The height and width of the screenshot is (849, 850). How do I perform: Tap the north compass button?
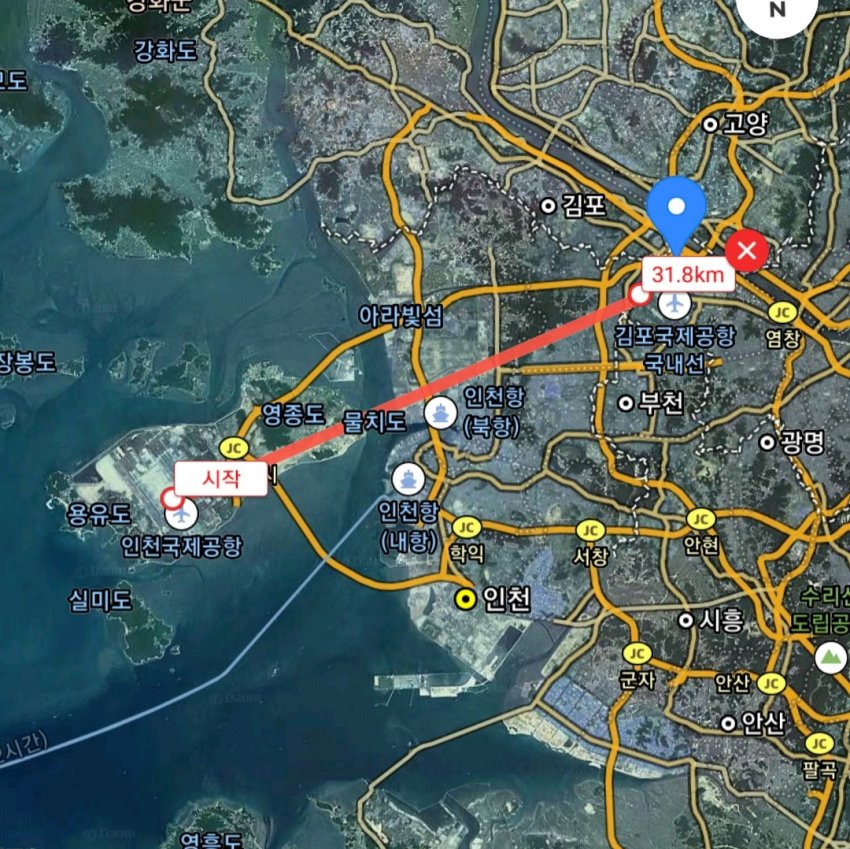point(777,10)
